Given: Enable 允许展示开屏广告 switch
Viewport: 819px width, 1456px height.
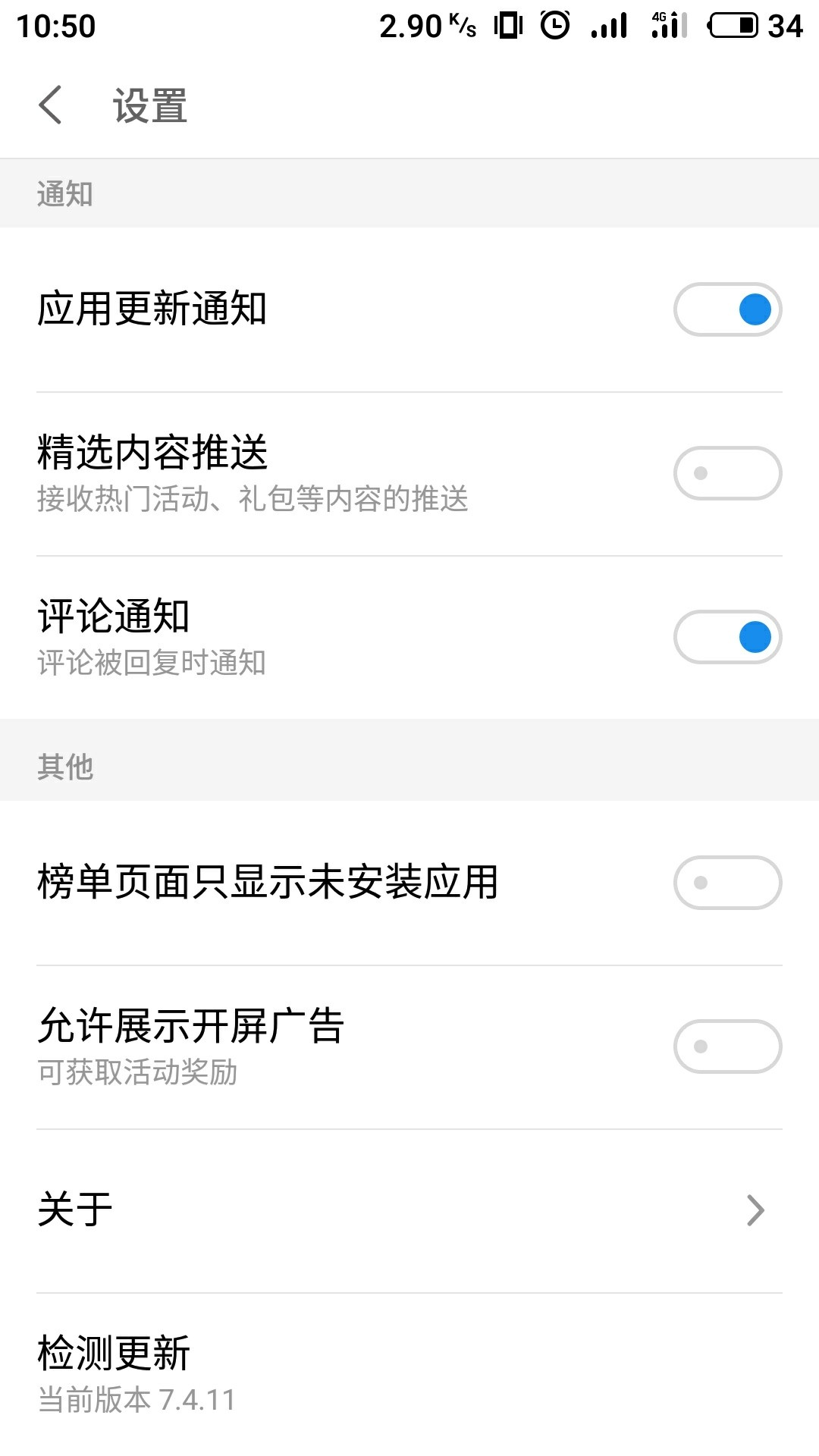Looking at the screenshot, I should [x=727, y=1046].
